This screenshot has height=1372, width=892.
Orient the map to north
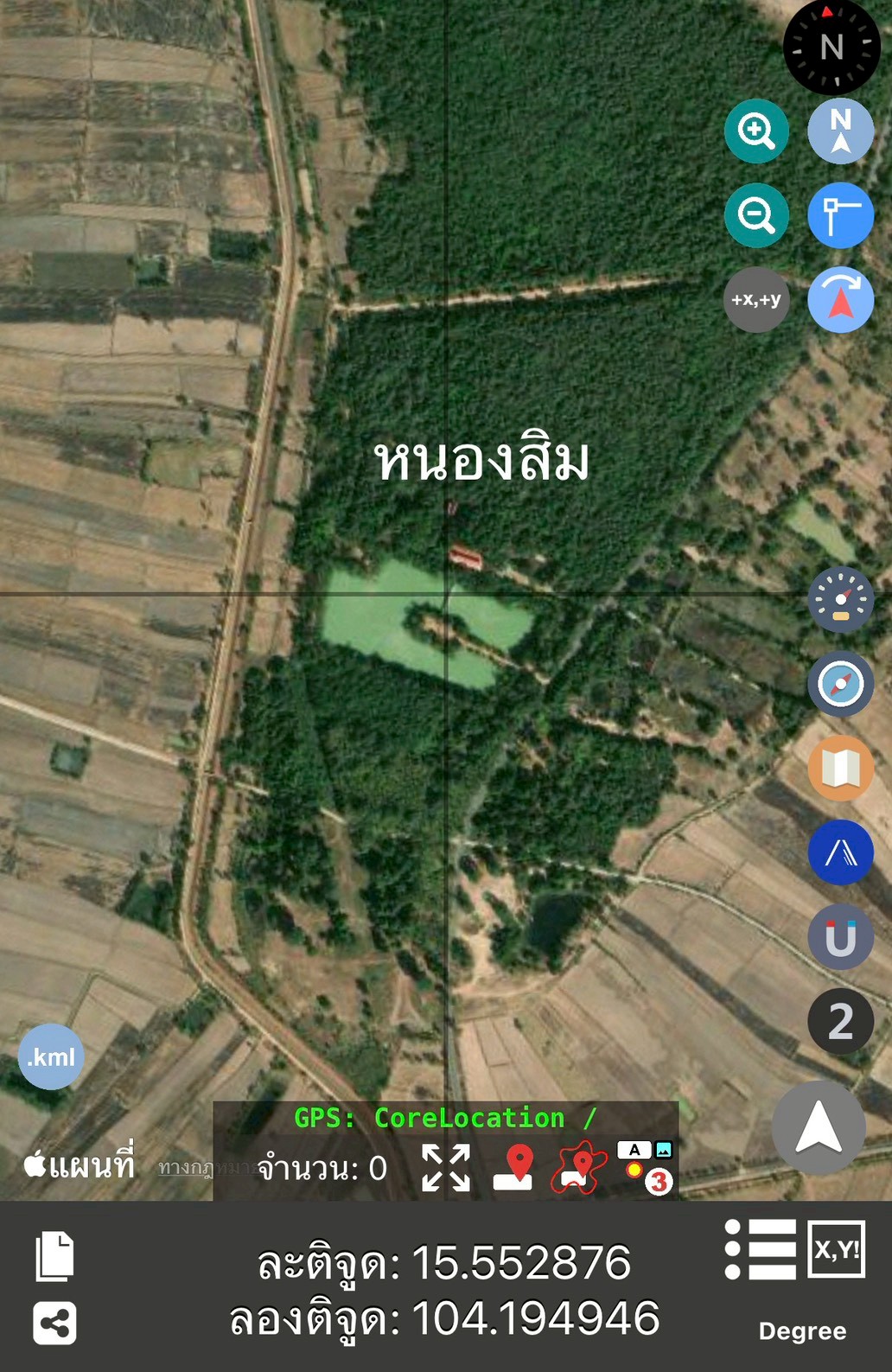pyautogui.click(x=840, y=131)
